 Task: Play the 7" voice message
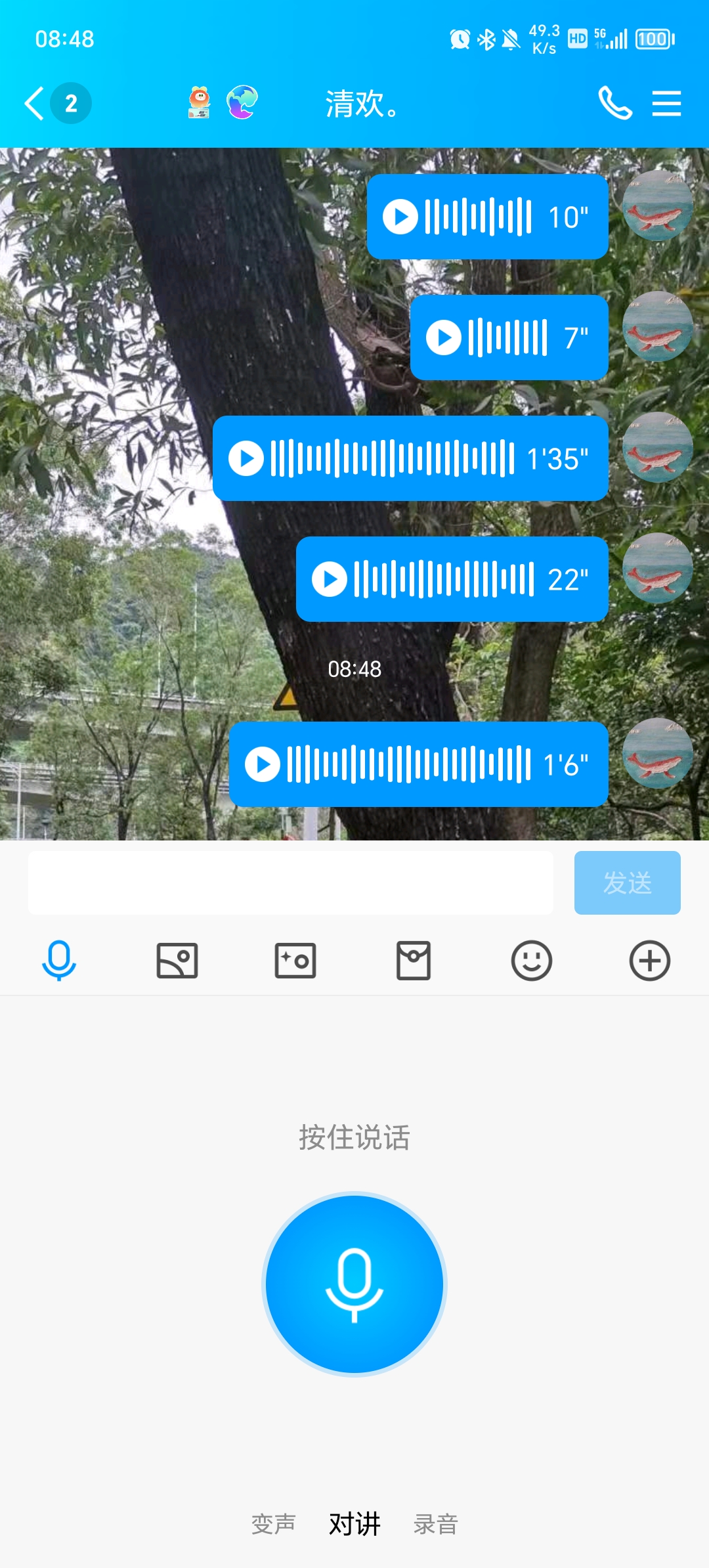(444, 338)
